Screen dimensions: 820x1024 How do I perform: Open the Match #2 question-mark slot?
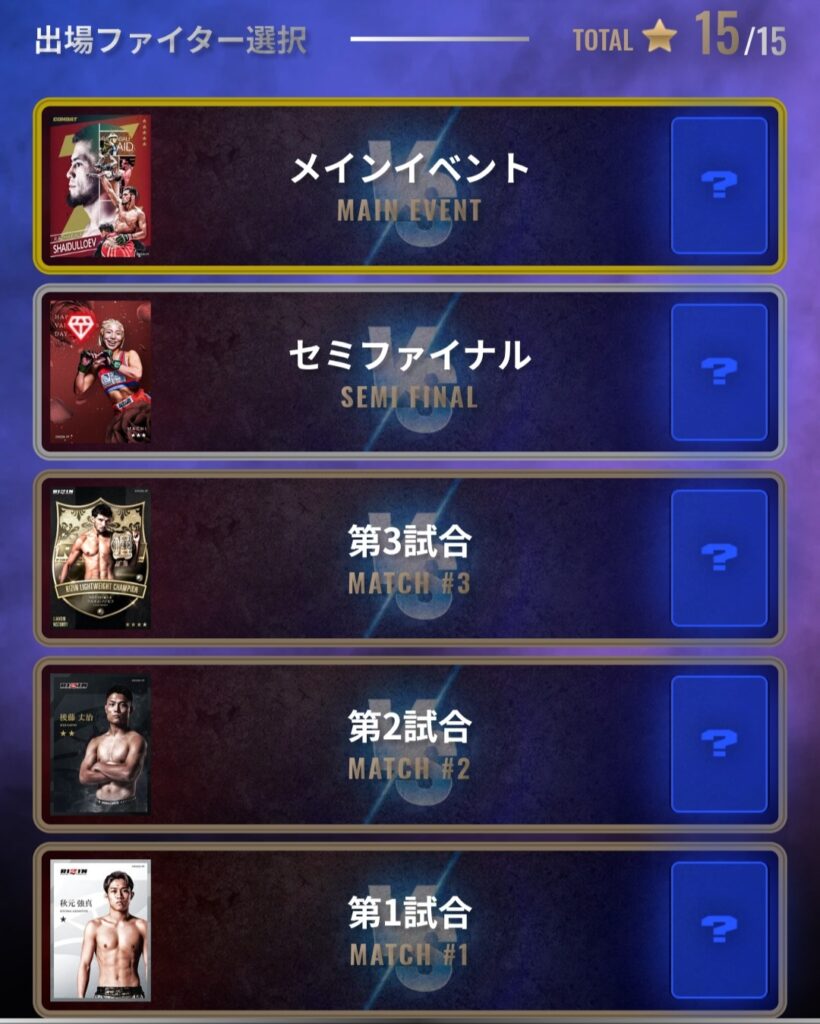[719, 744]
